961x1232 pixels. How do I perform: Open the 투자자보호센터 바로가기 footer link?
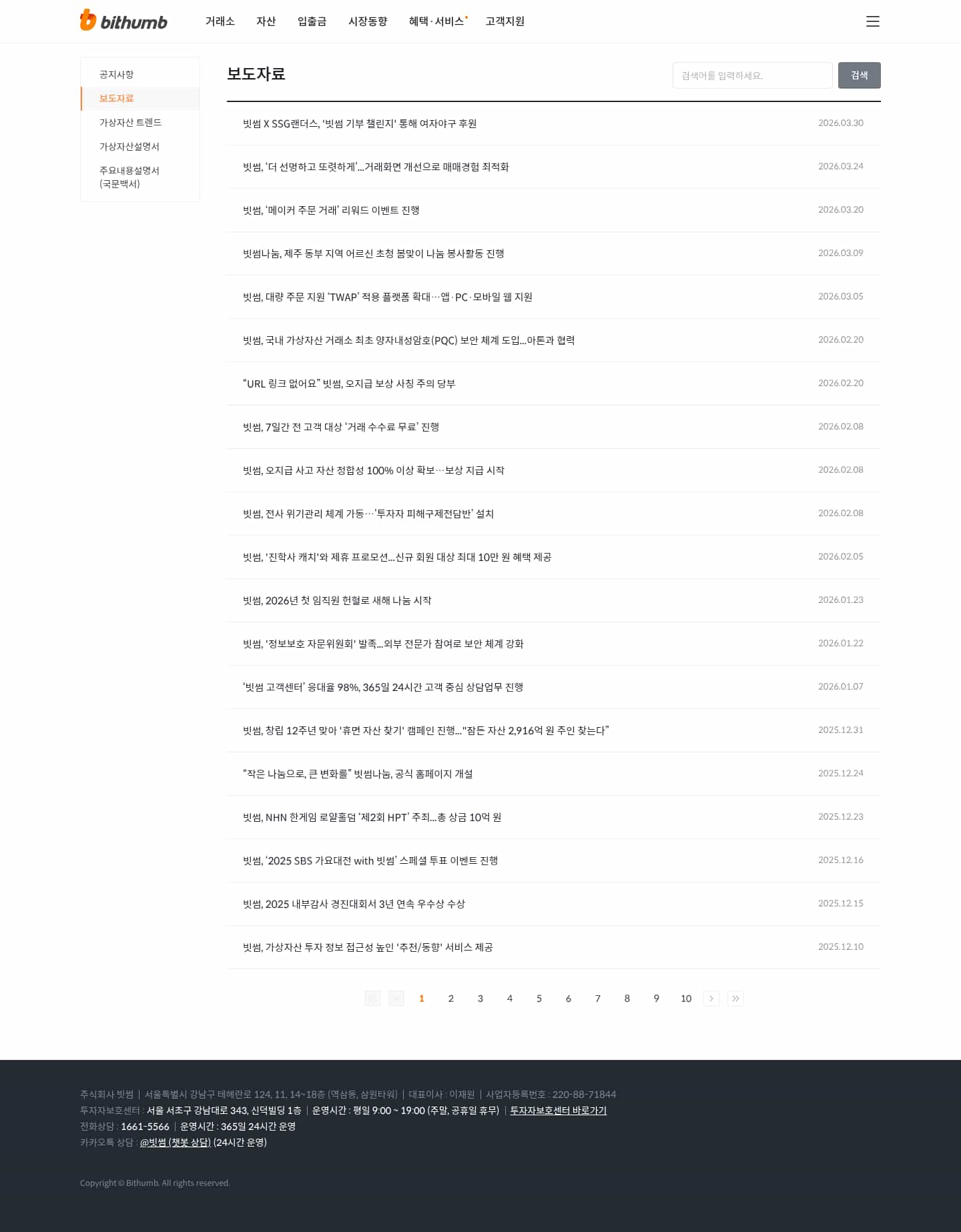[558, 1111]
